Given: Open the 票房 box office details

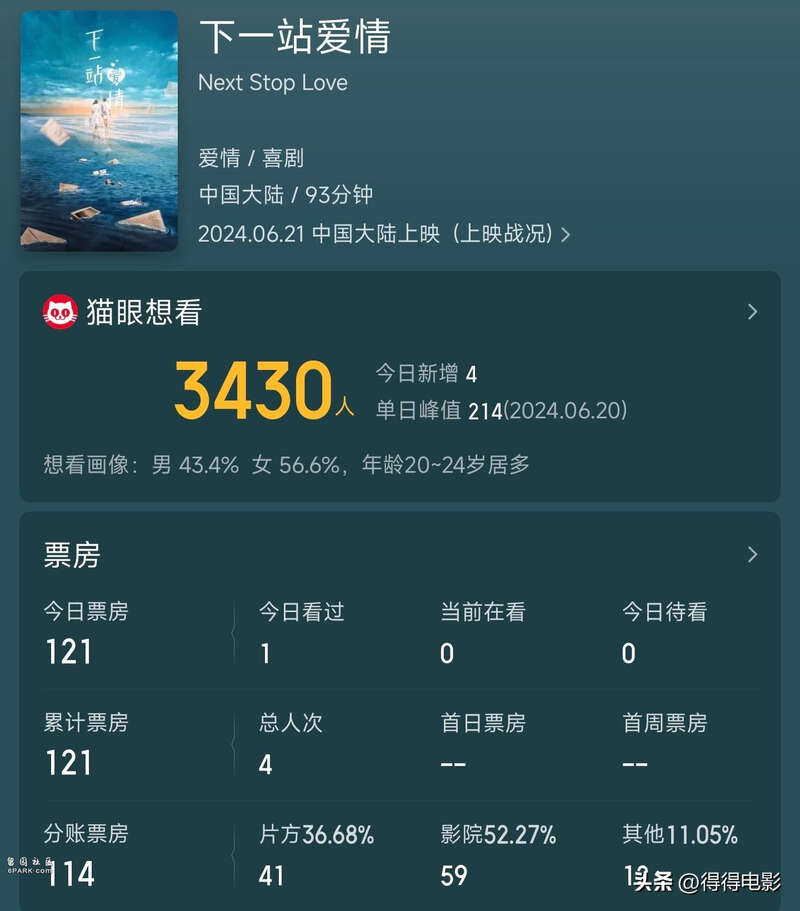Looking at the screenshot, I should tap(752, 554).
